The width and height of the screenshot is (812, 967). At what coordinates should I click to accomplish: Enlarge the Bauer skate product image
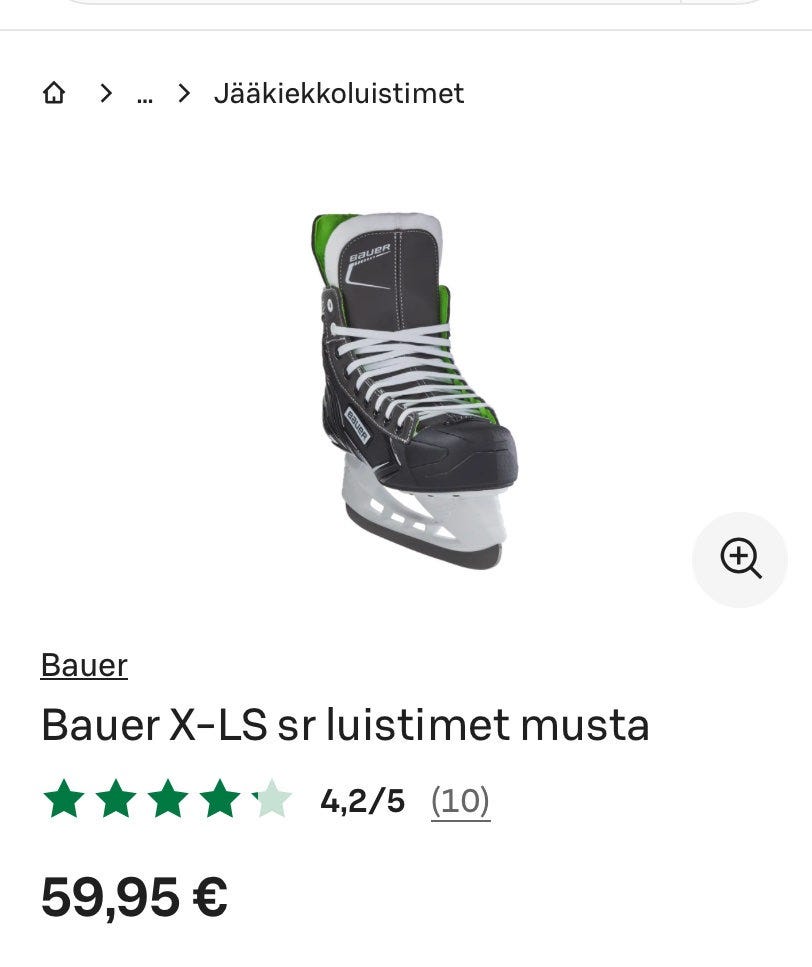(x=410, y=390)
